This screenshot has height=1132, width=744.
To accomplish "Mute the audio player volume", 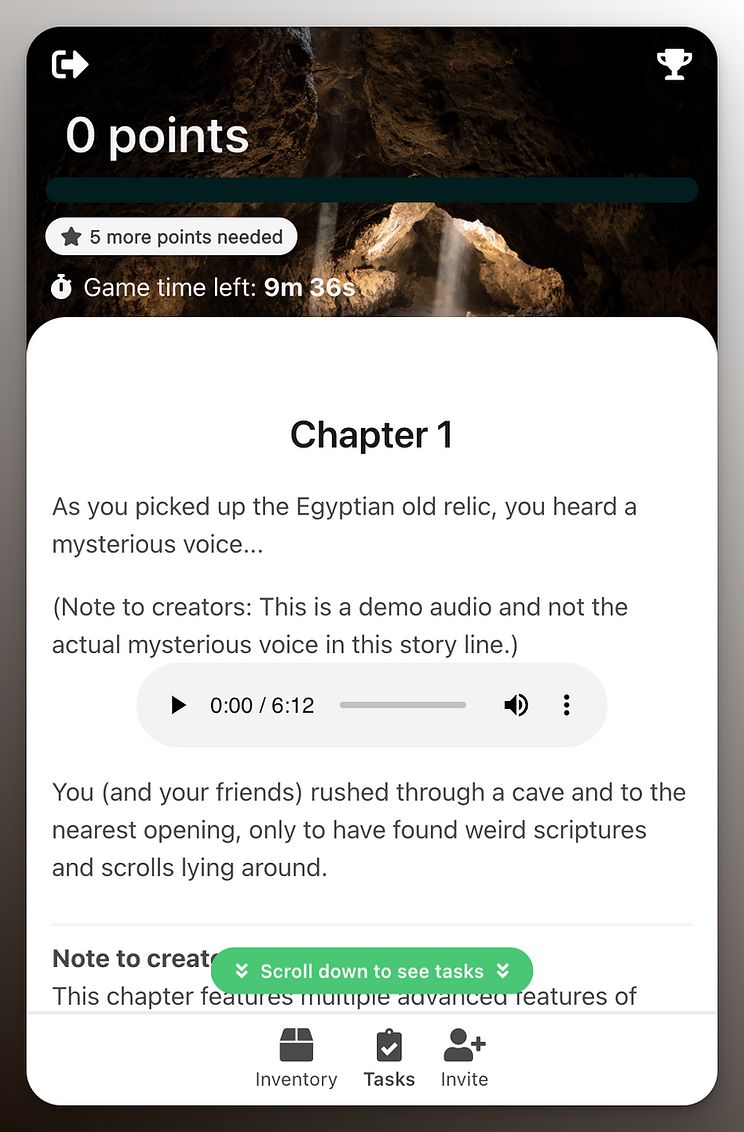I will click(x=516, y=705).
